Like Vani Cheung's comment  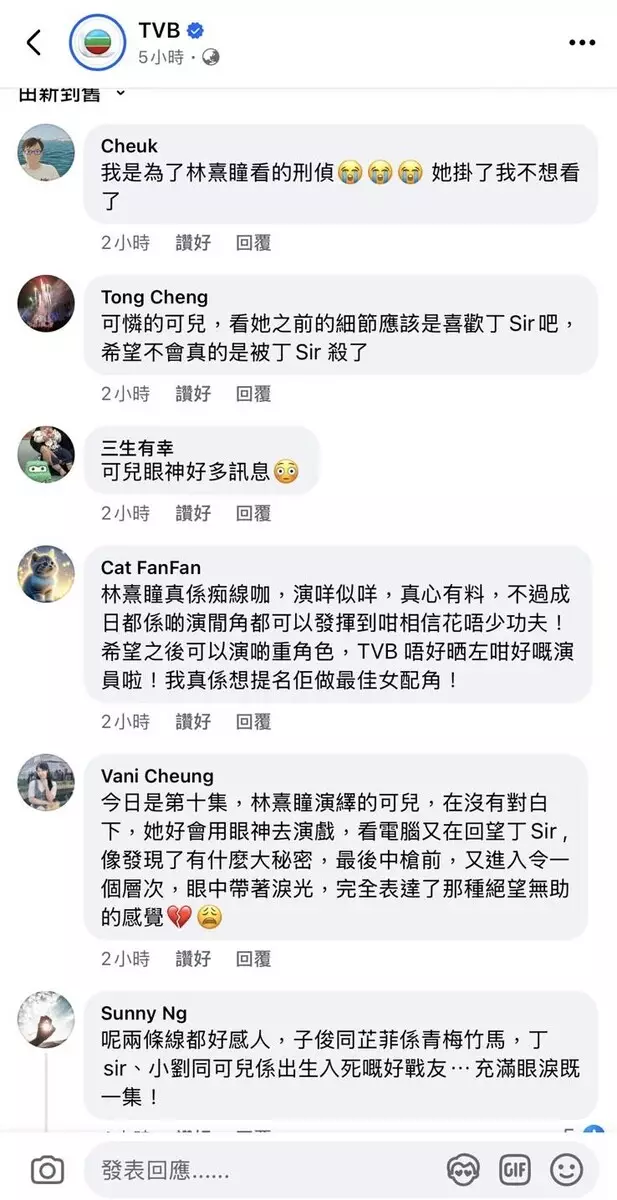coord(193,958)
